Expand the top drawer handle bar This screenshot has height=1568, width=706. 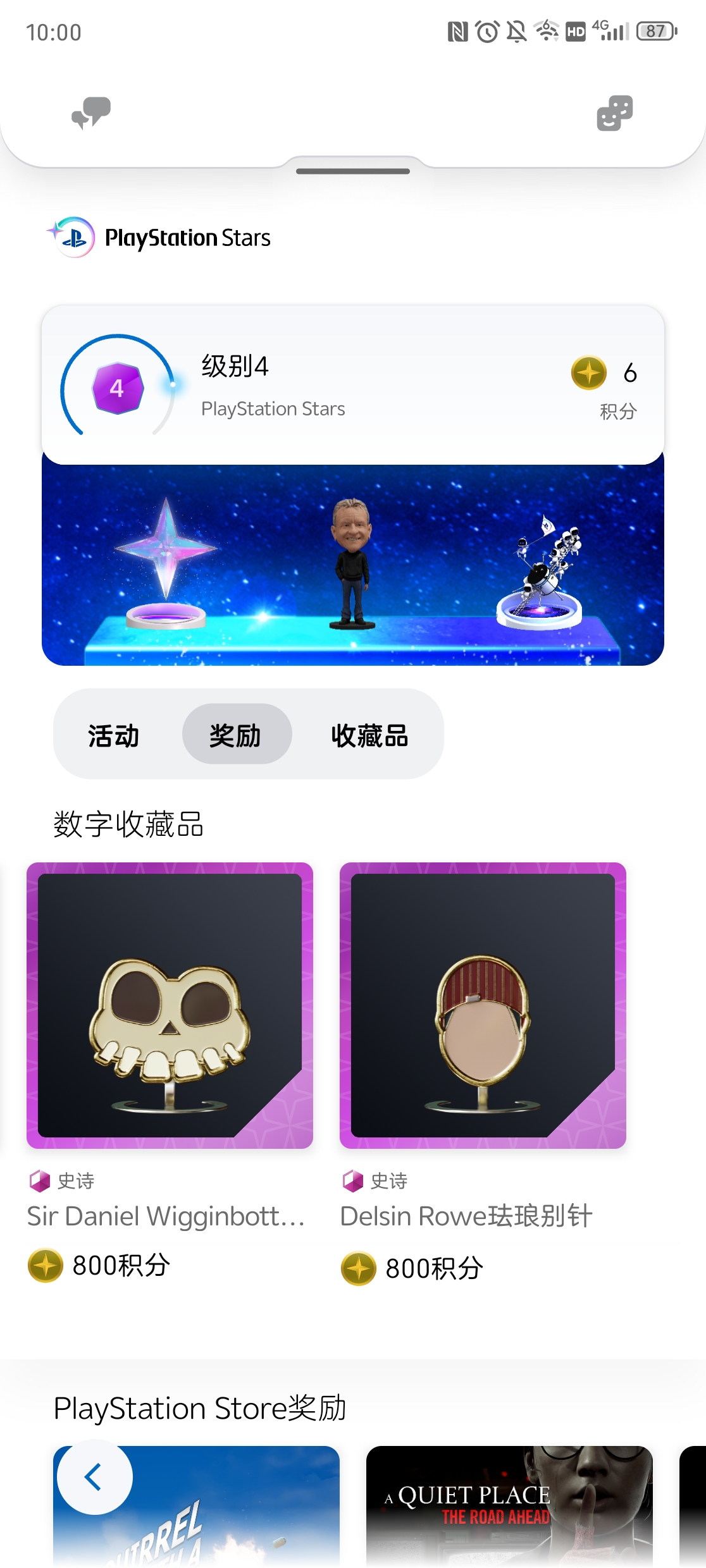[352, 171]
